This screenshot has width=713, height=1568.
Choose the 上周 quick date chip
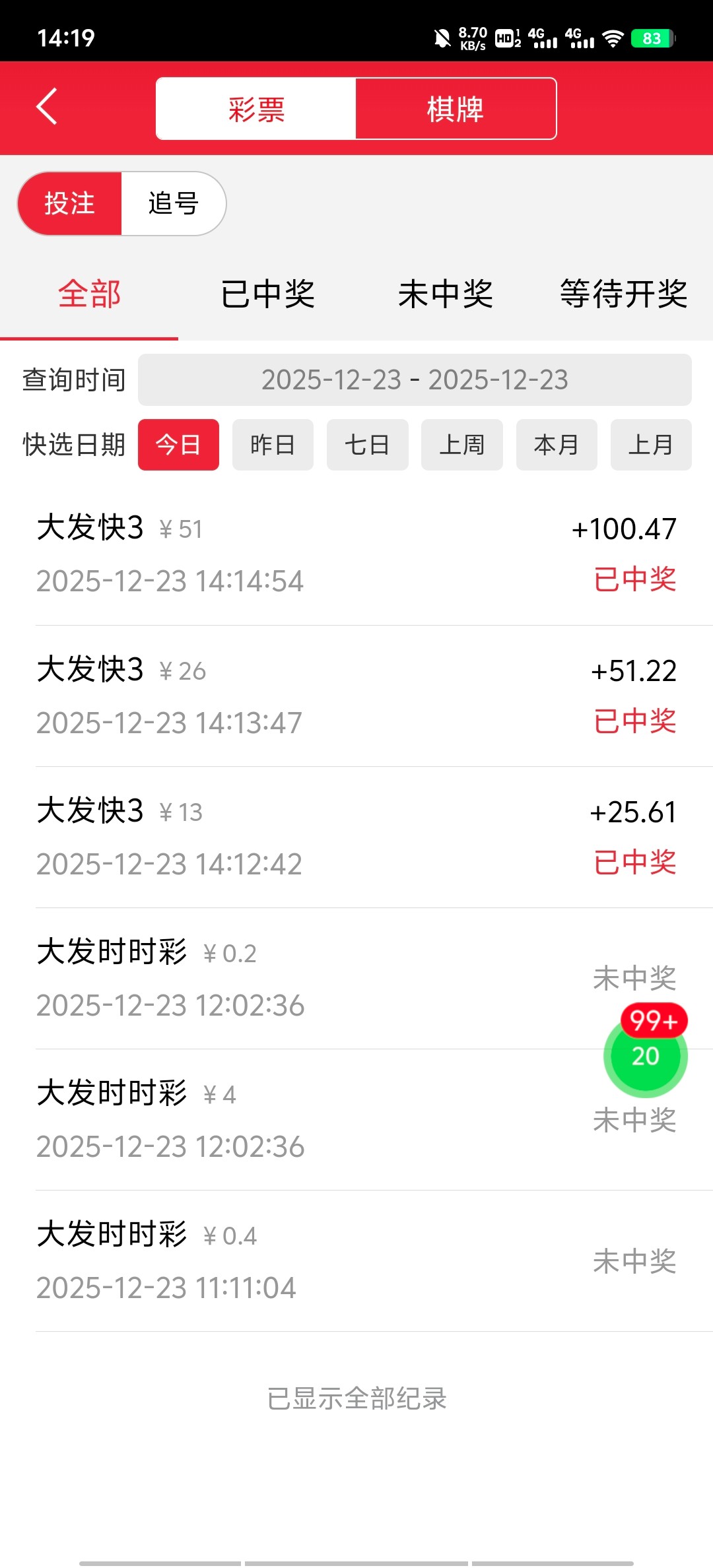click(462, 445)
